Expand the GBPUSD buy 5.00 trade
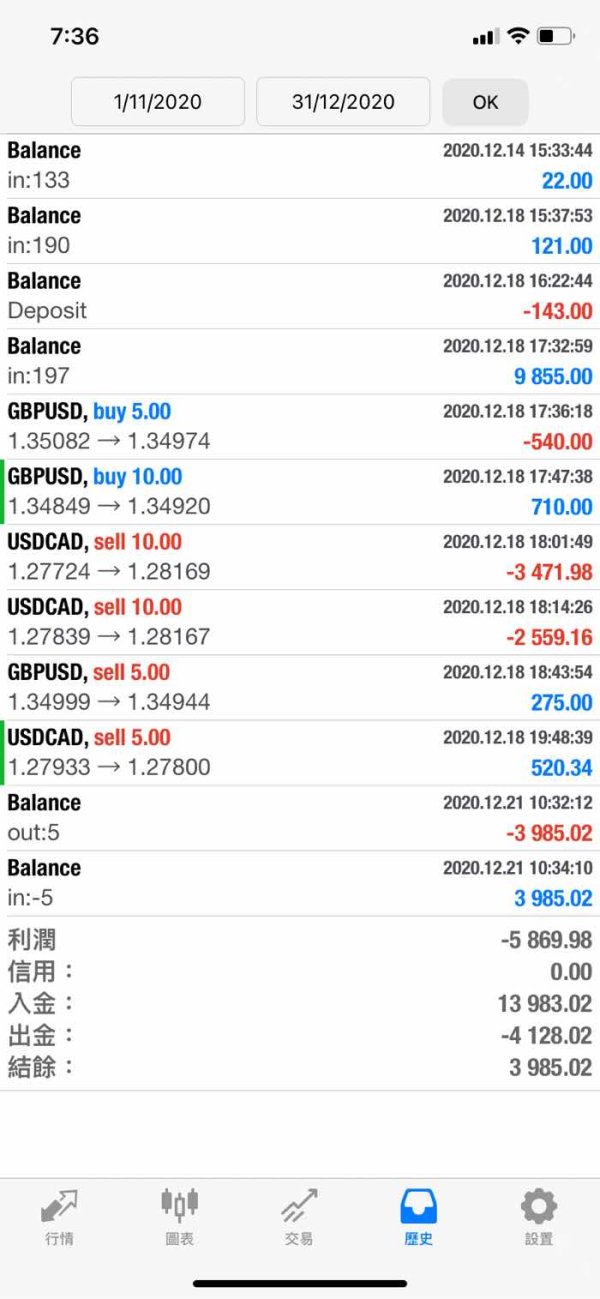Viewport: 600px width, 1299px height. (x=300, y=426)
